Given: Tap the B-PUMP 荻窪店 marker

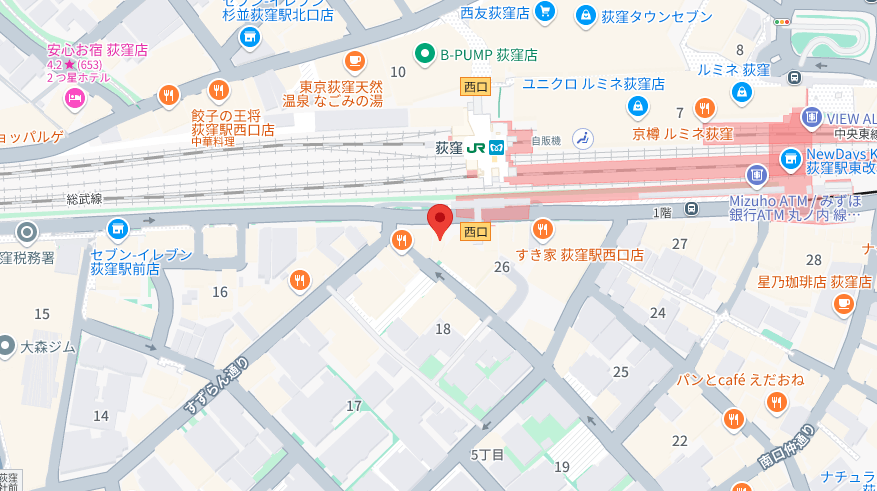Looking at the screenshot, I should pos(425,55).
